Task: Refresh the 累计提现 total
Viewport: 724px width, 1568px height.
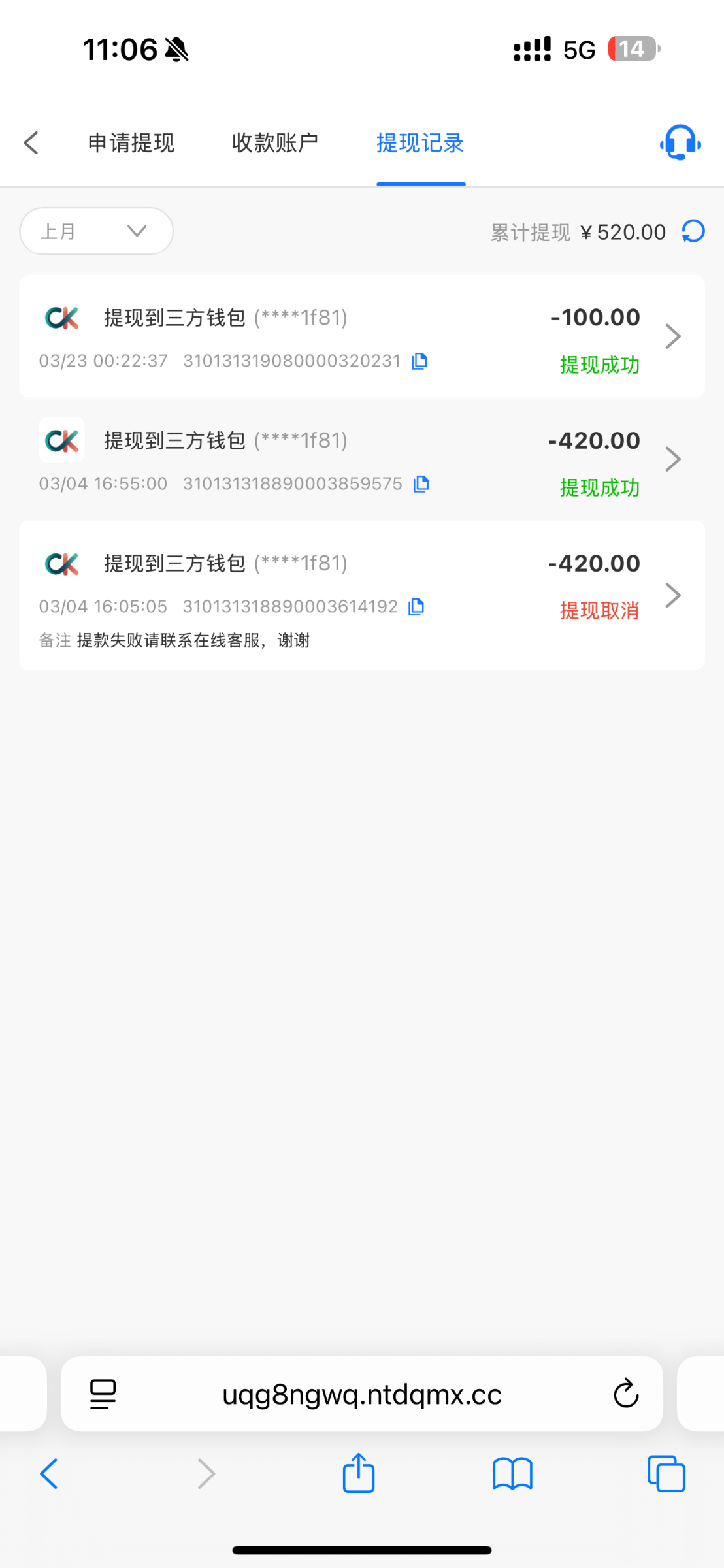Action: 693,231
